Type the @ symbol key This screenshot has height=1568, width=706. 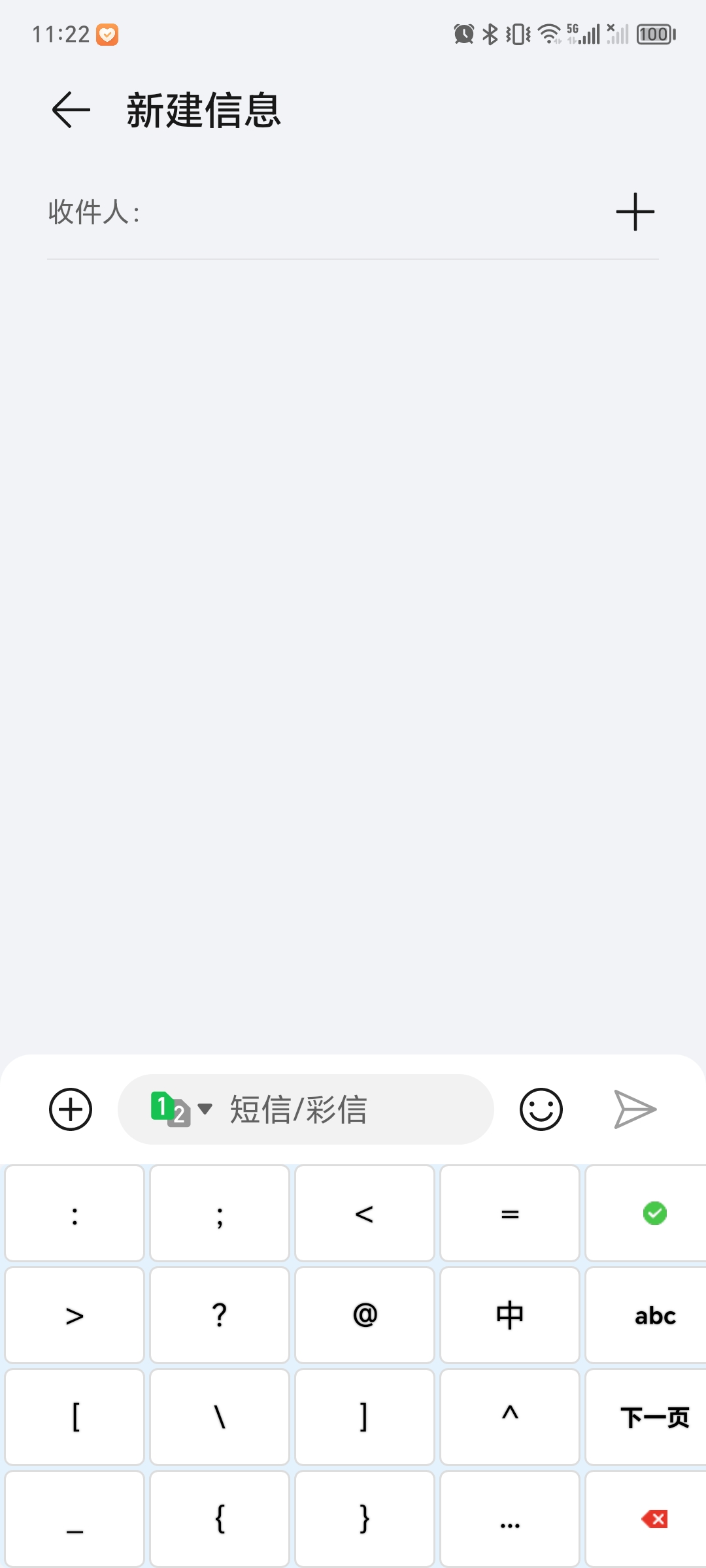tap(365, 1315)
